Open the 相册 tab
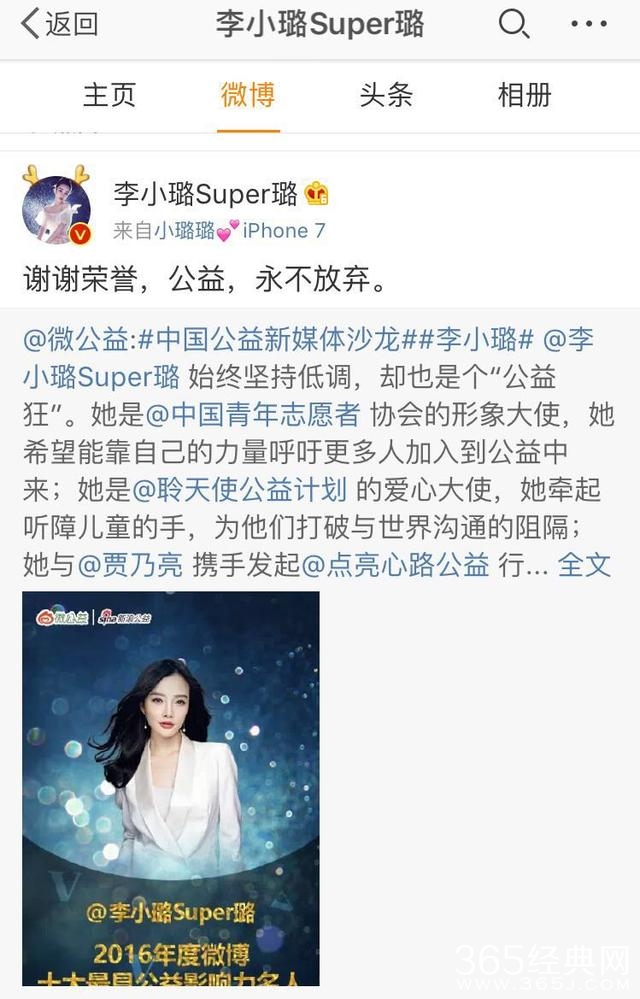Viewport: 640px width, 999px height. [524, 95]
